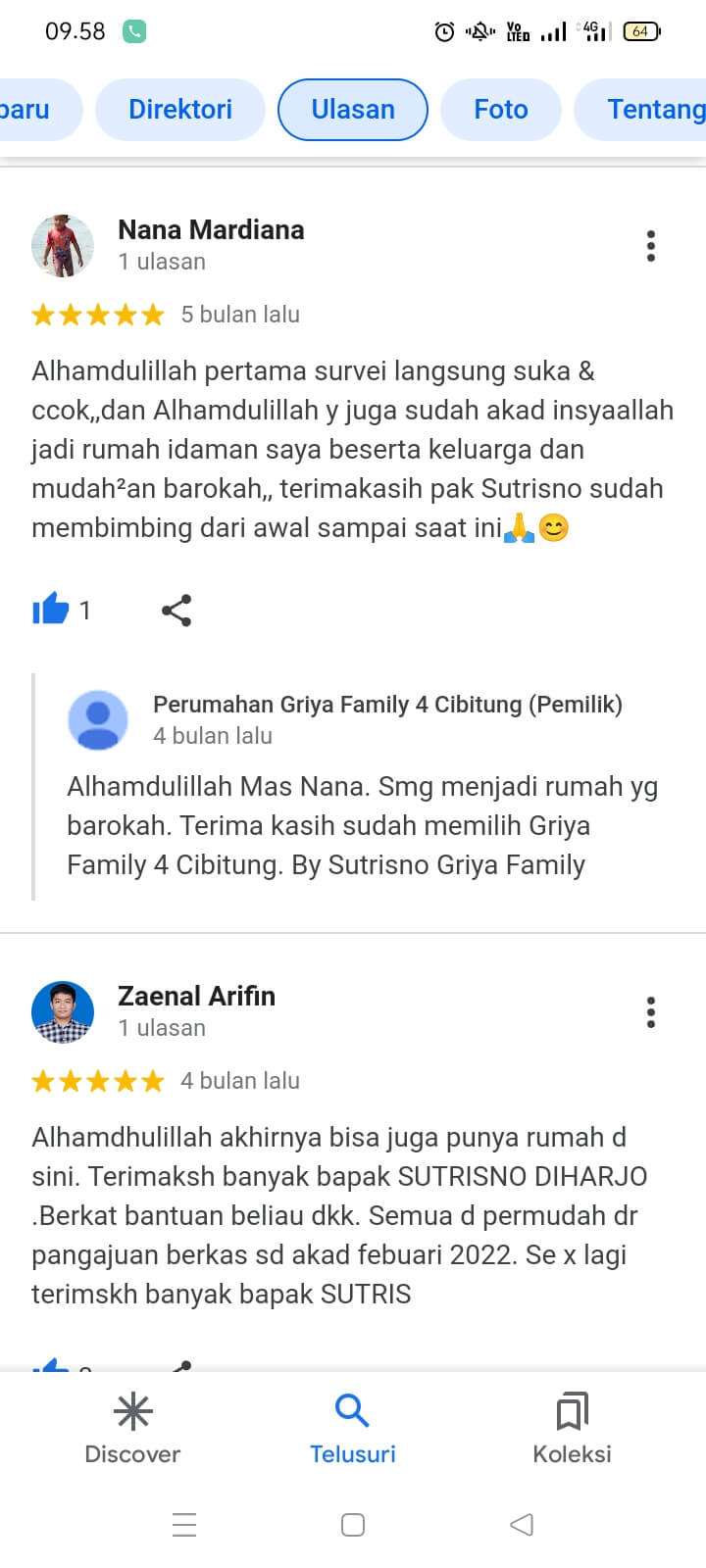Switch to the Tentang tab
The height and width of the screenshot is (1568, 706).
point(652,110)
